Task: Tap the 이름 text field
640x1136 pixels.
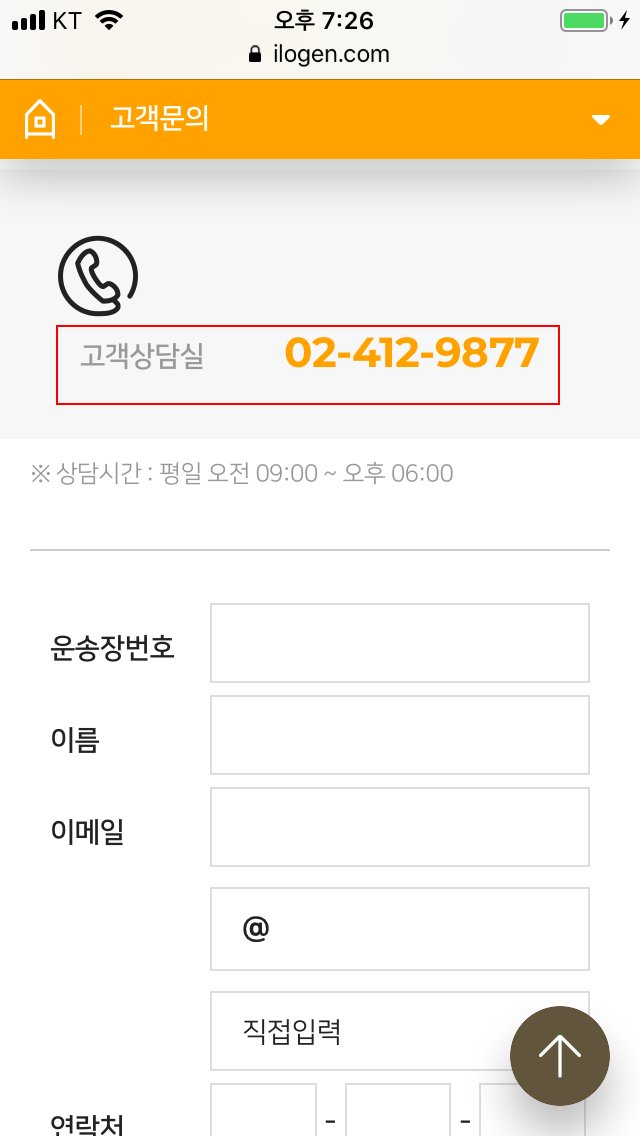Action: (x=399, y=735)
